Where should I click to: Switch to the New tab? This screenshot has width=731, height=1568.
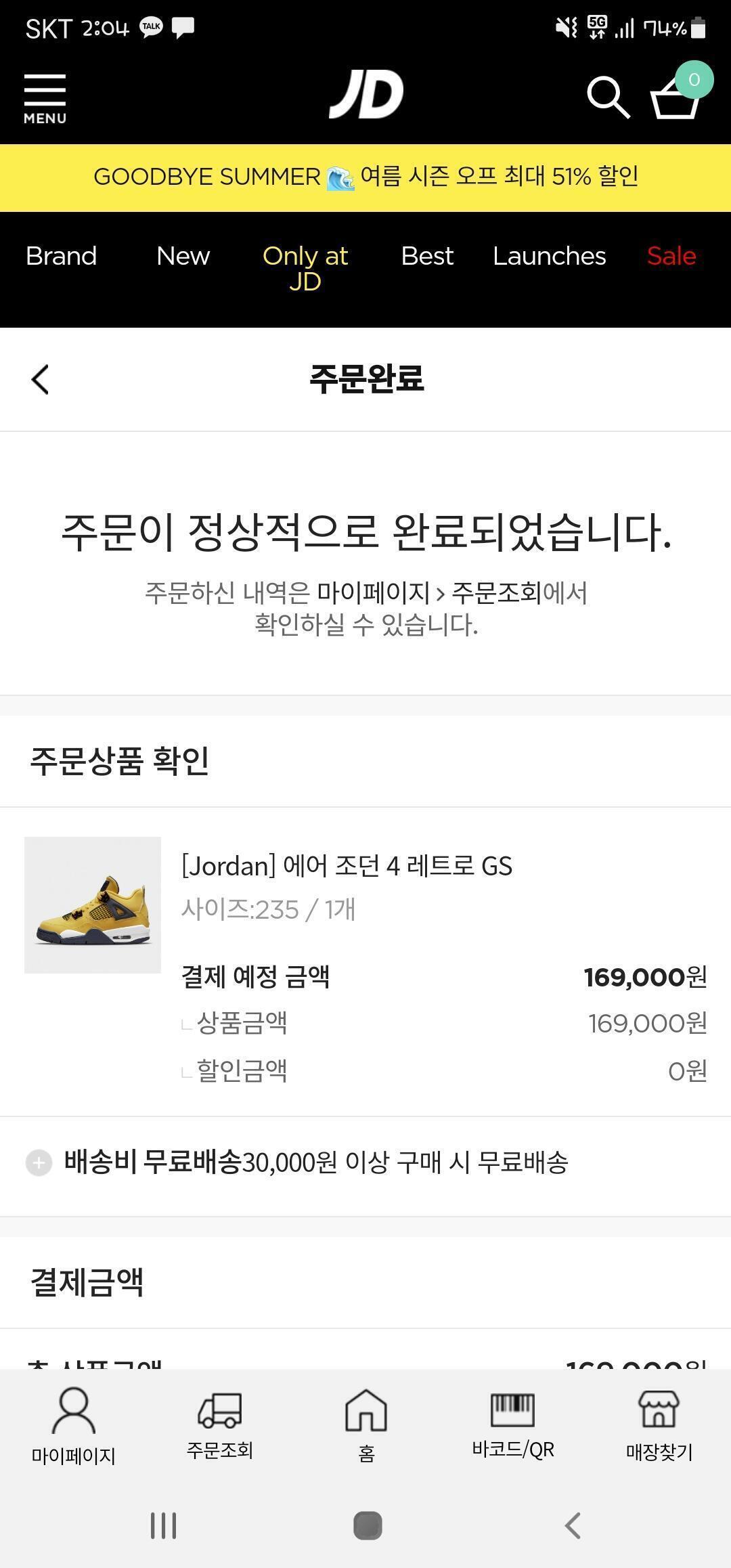[183, 256]
